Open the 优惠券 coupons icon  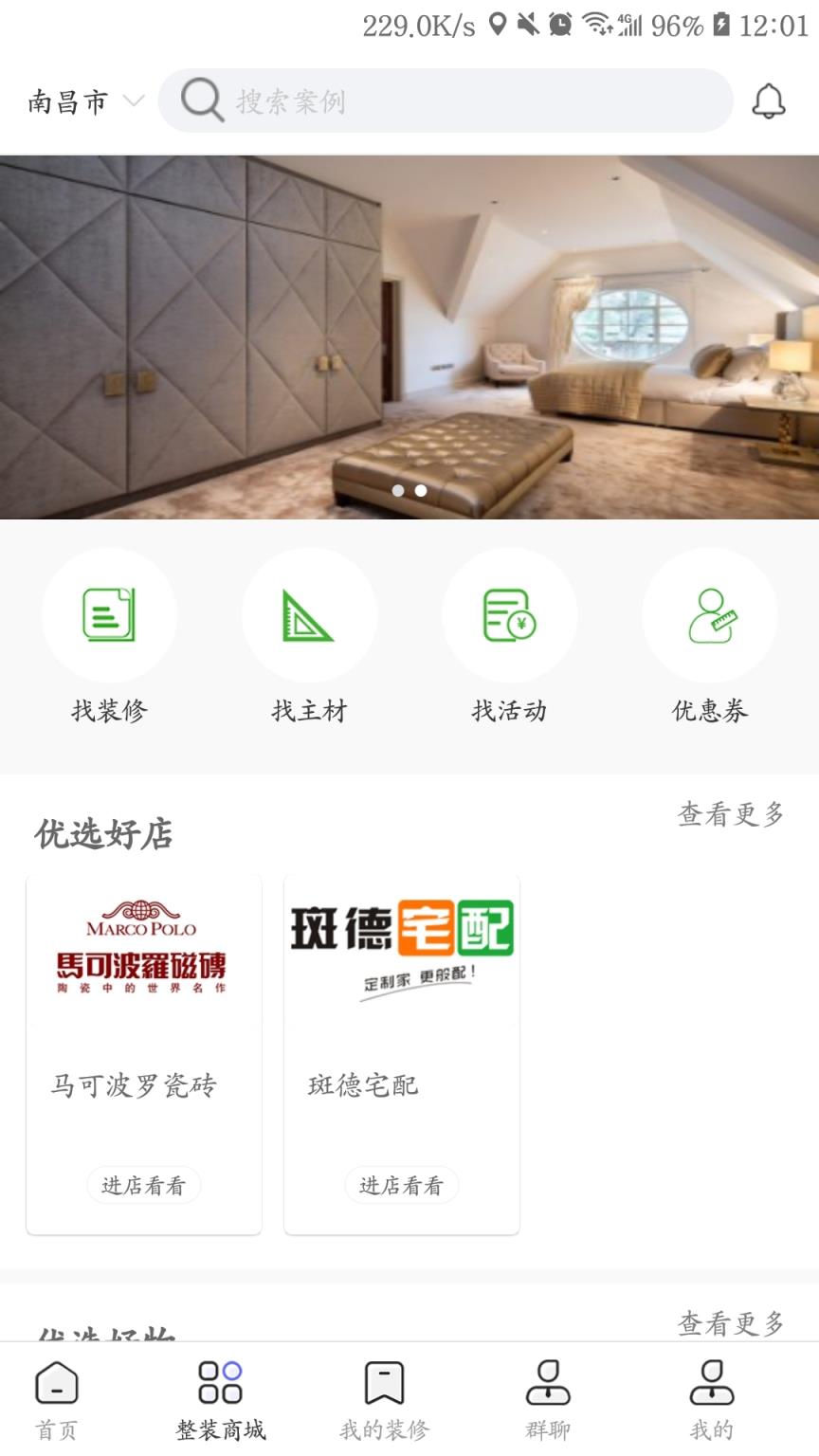(x=710, y=614)
